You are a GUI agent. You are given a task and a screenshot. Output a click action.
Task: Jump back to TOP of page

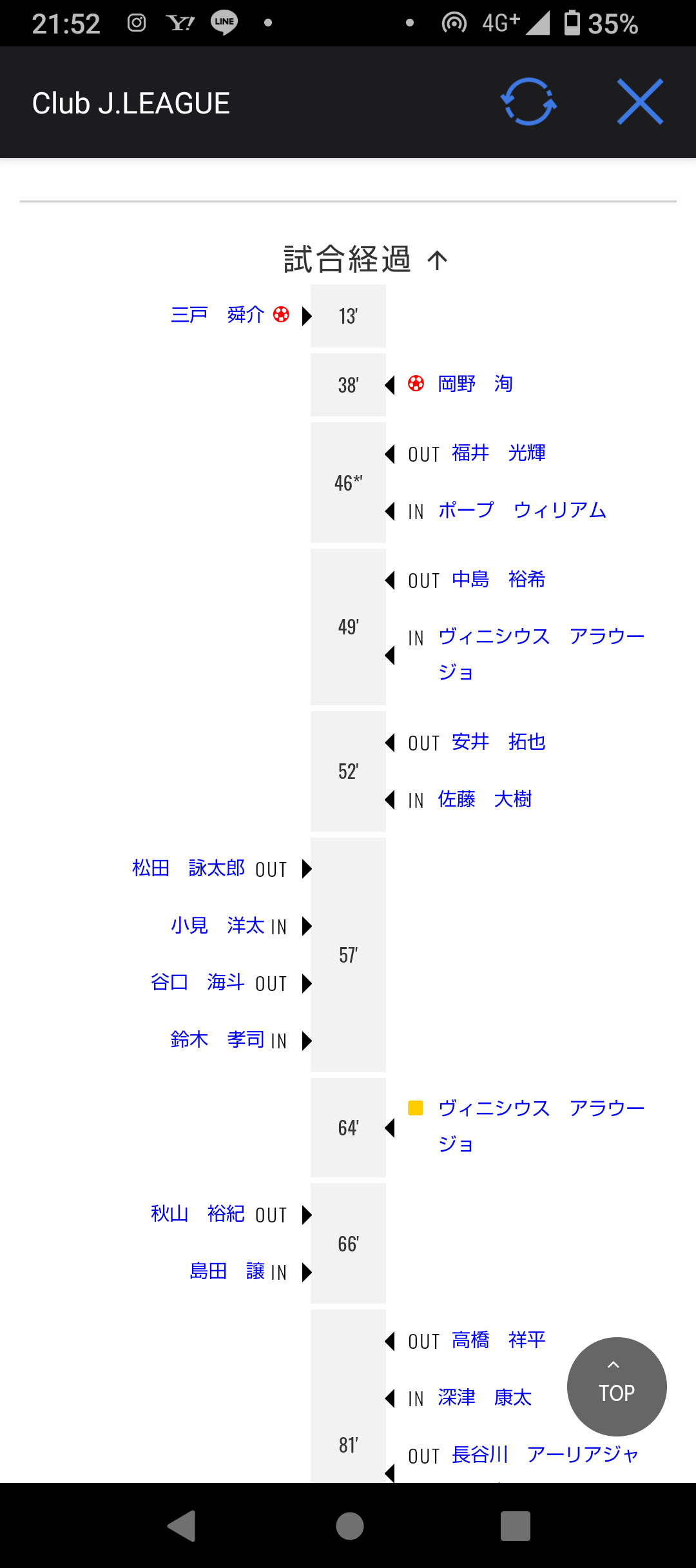click(617, 1386)
